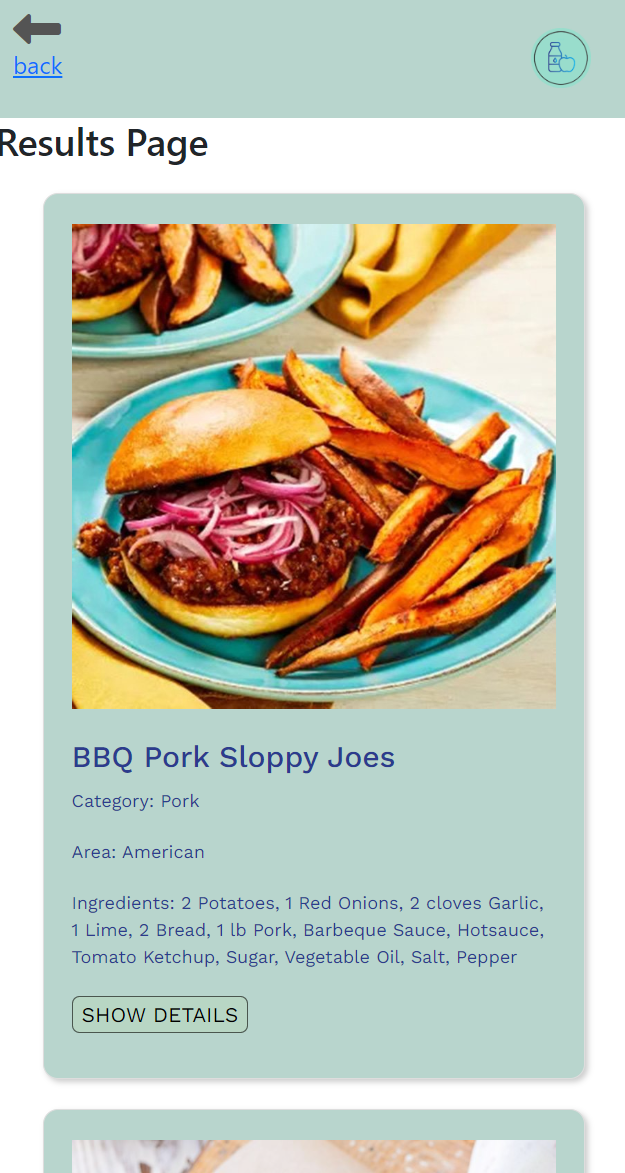Tap the back arrow icon
The height and width of the screenshot is (1173, 625).
37,29
